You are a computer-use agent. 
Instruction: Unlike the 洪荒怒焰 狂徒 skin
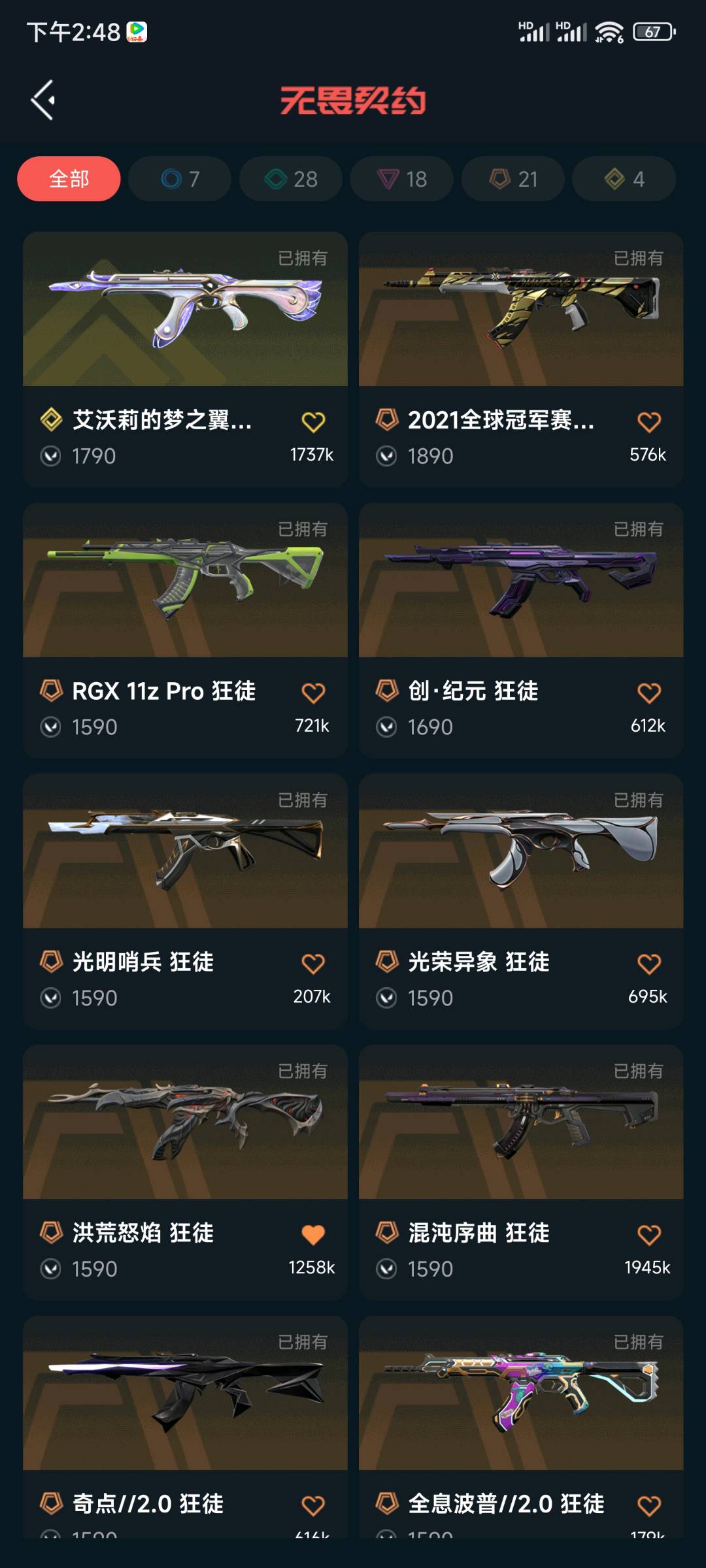[313, 1235]
